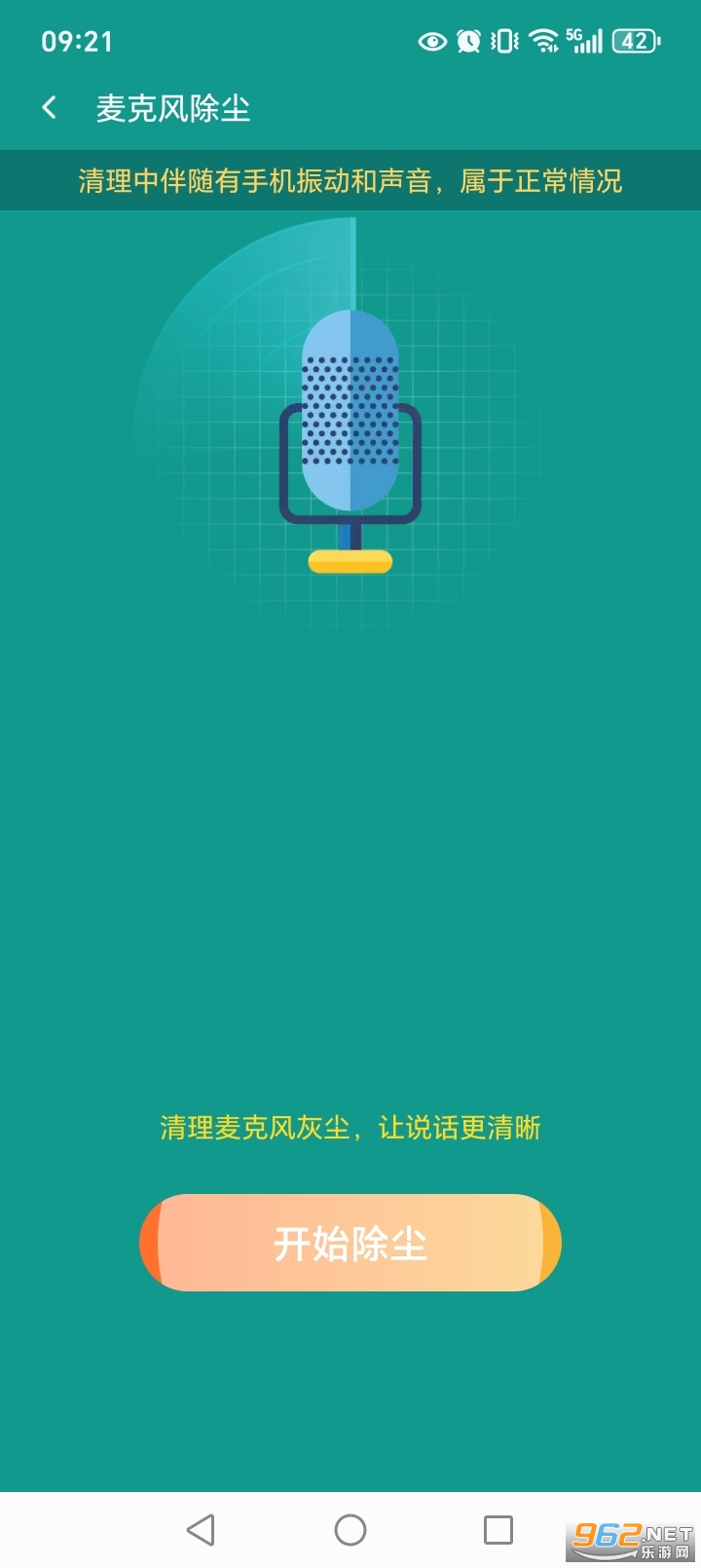Check the battery level indicator showing 42
This screenshot has width=701, height=1568.
coord(634,41)
